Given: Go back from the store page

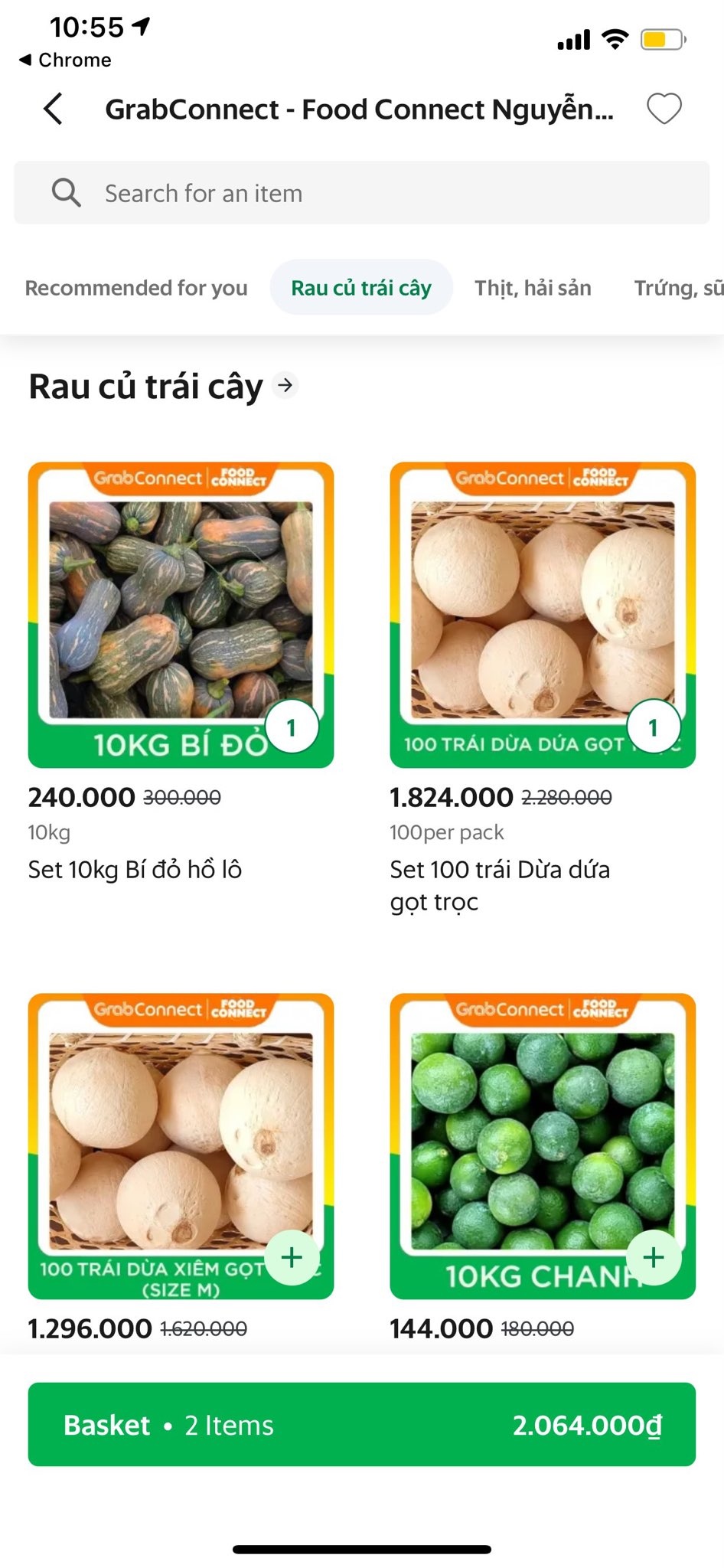Looking at the screenshot, I should (53, 109).
